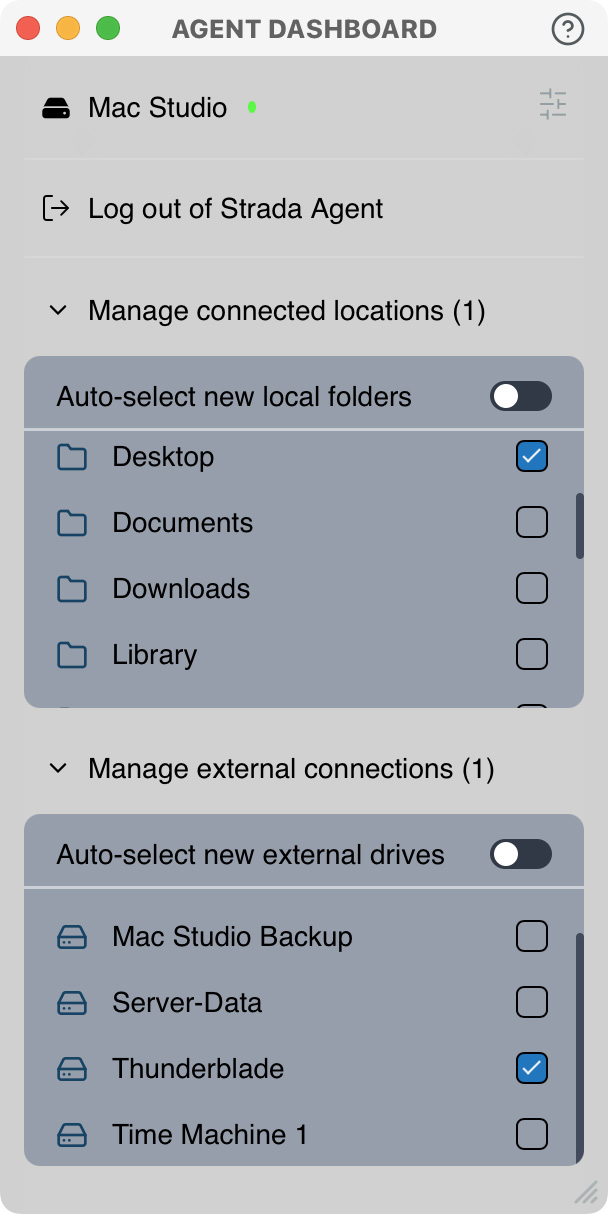This screenshot has width=608, height=1214.
Task: Check the Mac Studio Backup drive
Action: click(x=531, y=936)
